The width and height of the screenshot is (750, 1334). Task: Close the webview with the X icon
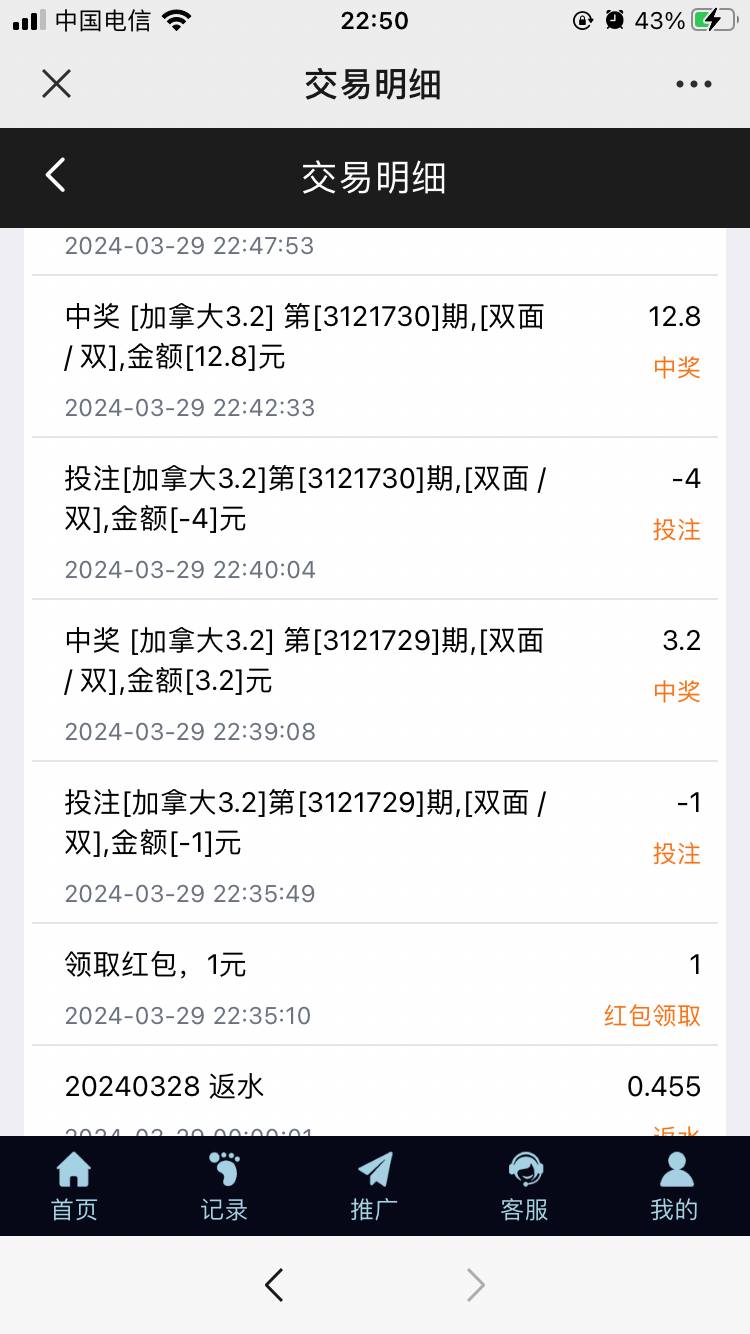[x=57, y=84]
